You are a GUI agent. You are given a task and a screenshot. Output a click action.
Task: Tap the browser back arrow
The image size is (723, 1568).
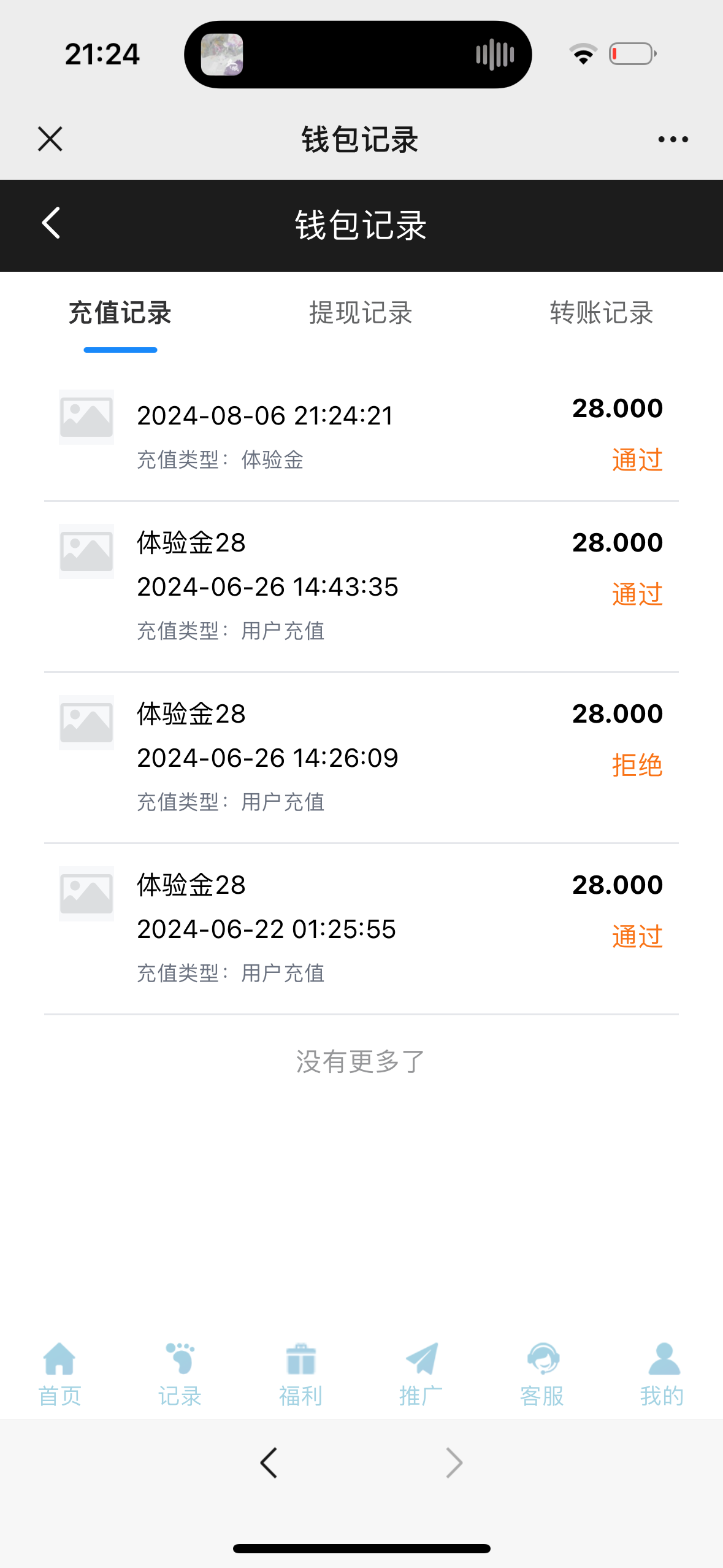click(x=269, y=1463)
